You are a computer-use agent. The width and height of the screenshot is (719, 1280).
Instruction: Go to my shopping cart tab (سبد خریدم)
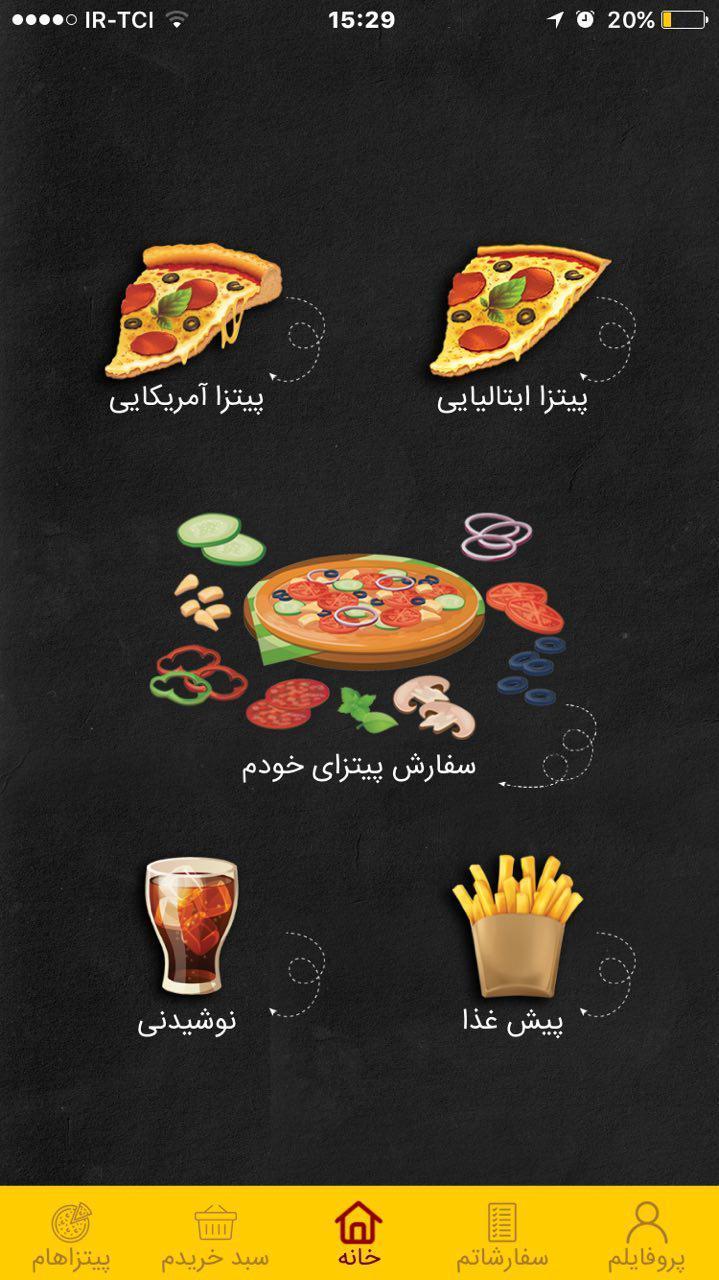[x=215, y=1234]
